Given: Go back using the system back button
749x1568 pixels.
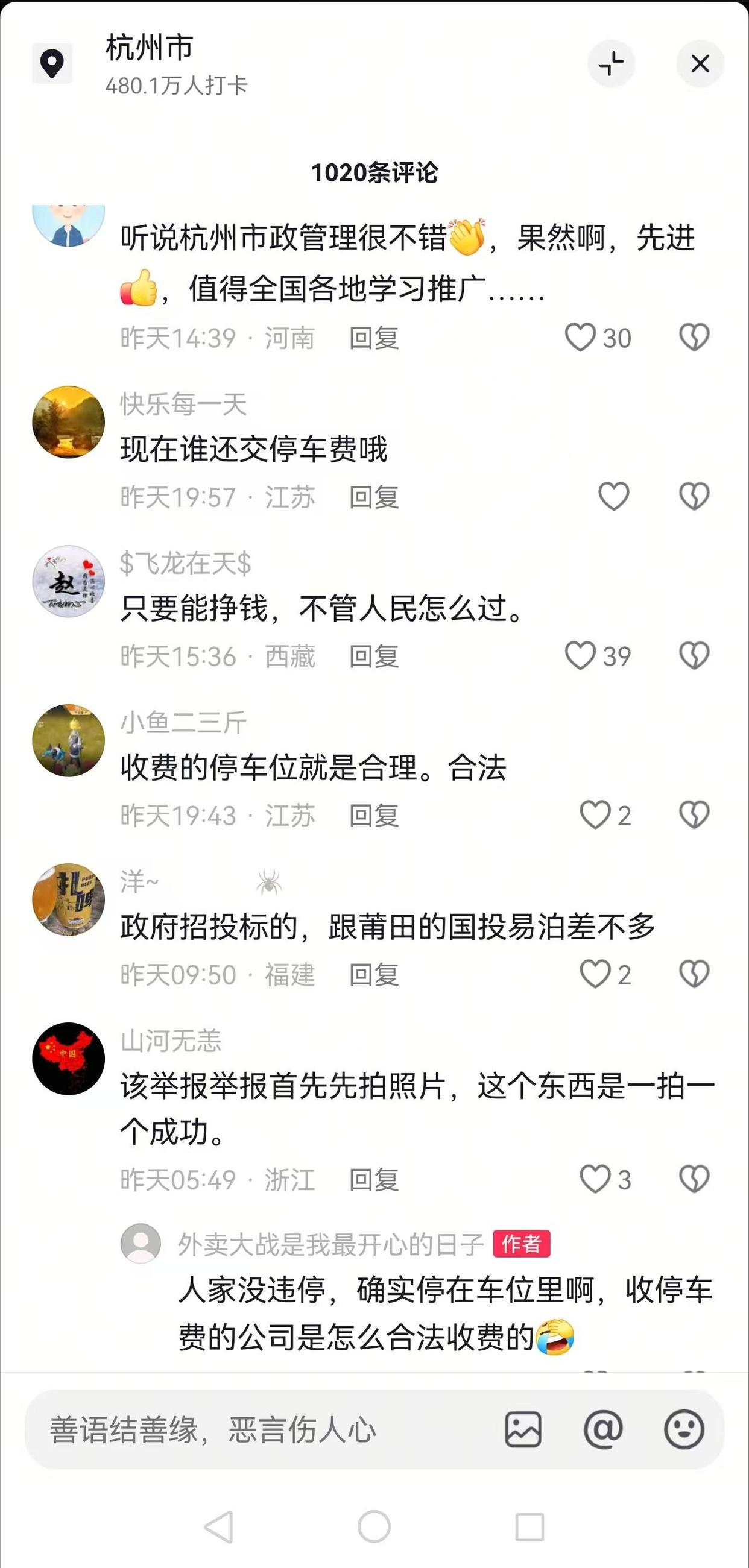Looking at the screenshot, I should [219, 1526].
